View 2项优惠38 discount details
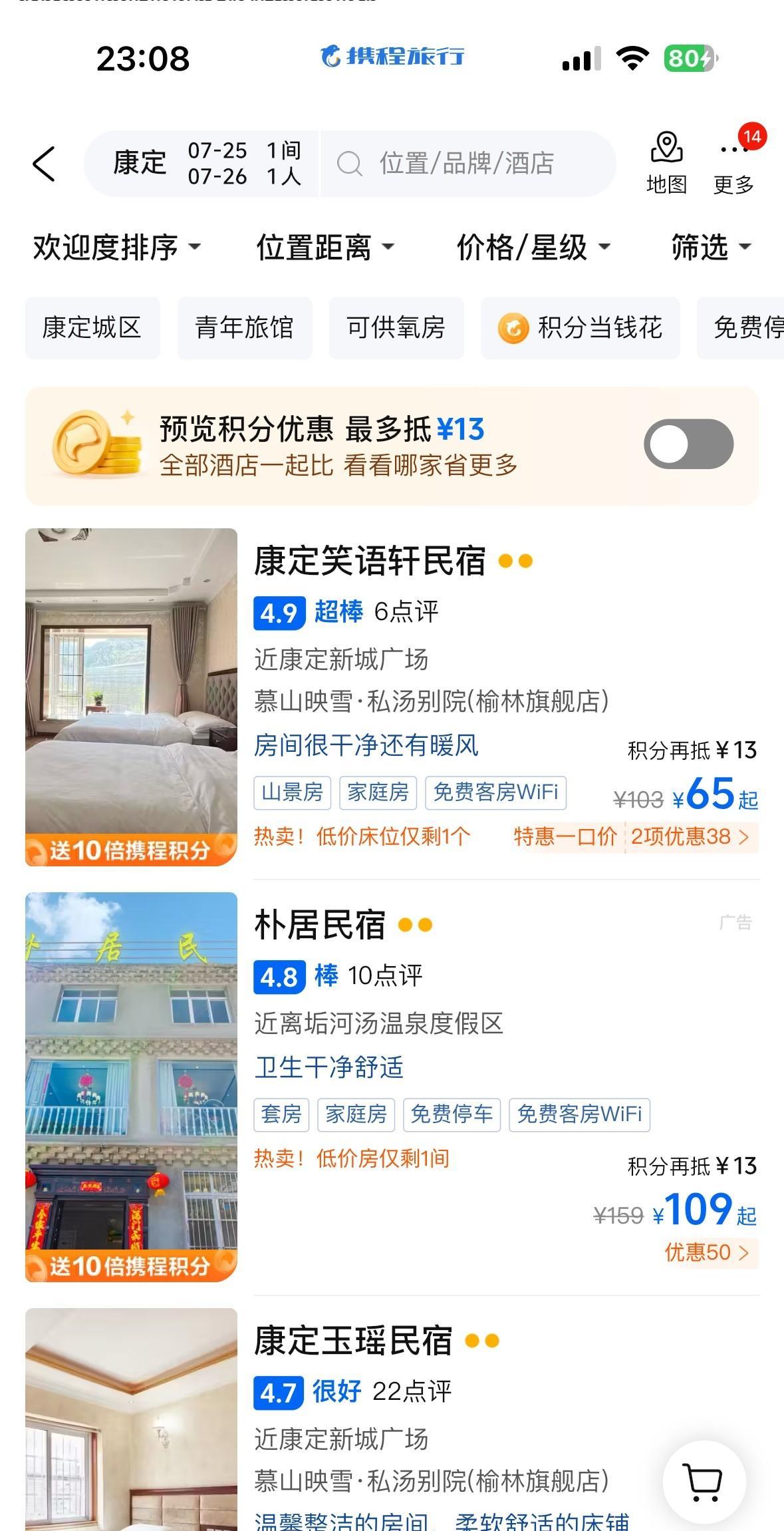The width and height of the screenshot is (784, 1531). (690, 836)
